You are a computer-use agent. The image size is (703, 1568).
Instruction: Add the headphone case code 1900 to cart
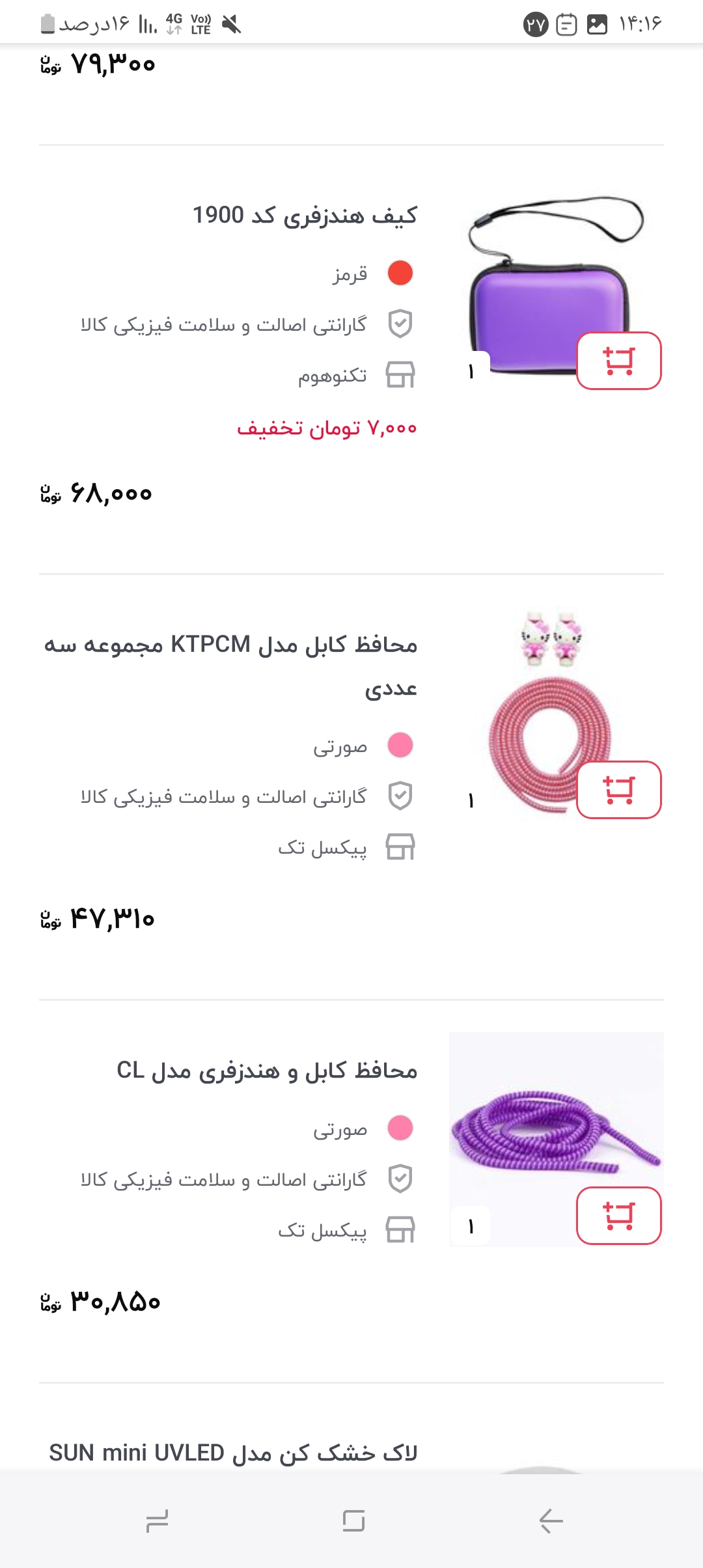click(x=618, y=361)
